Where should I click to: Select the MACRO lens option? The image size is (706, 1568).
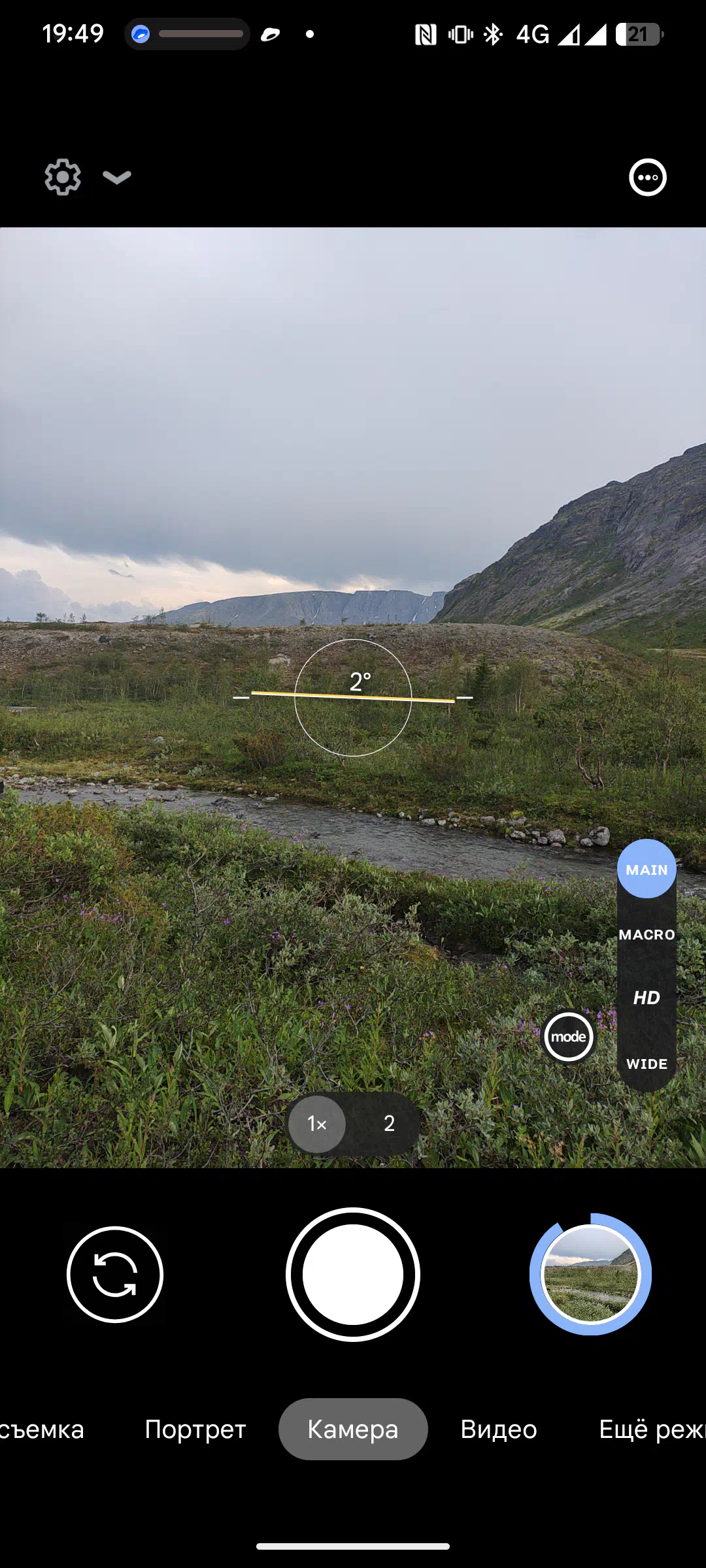tap(647, 935)
